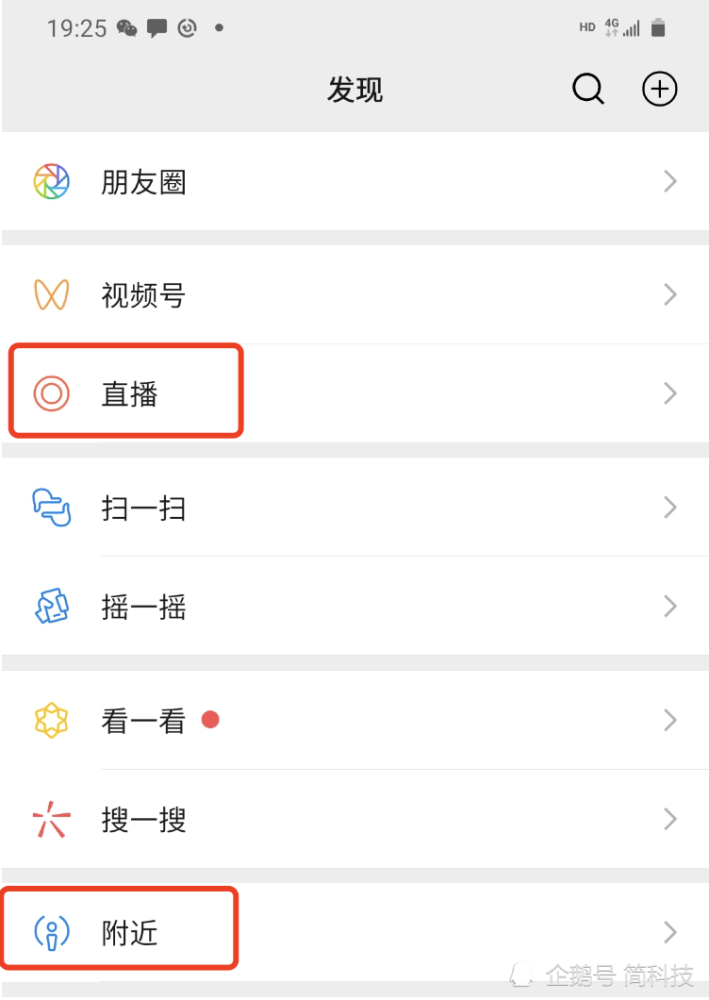Viewport: 709px width, 1000px height.
Task: Tap the plus add icon
Action: [659, 90]
